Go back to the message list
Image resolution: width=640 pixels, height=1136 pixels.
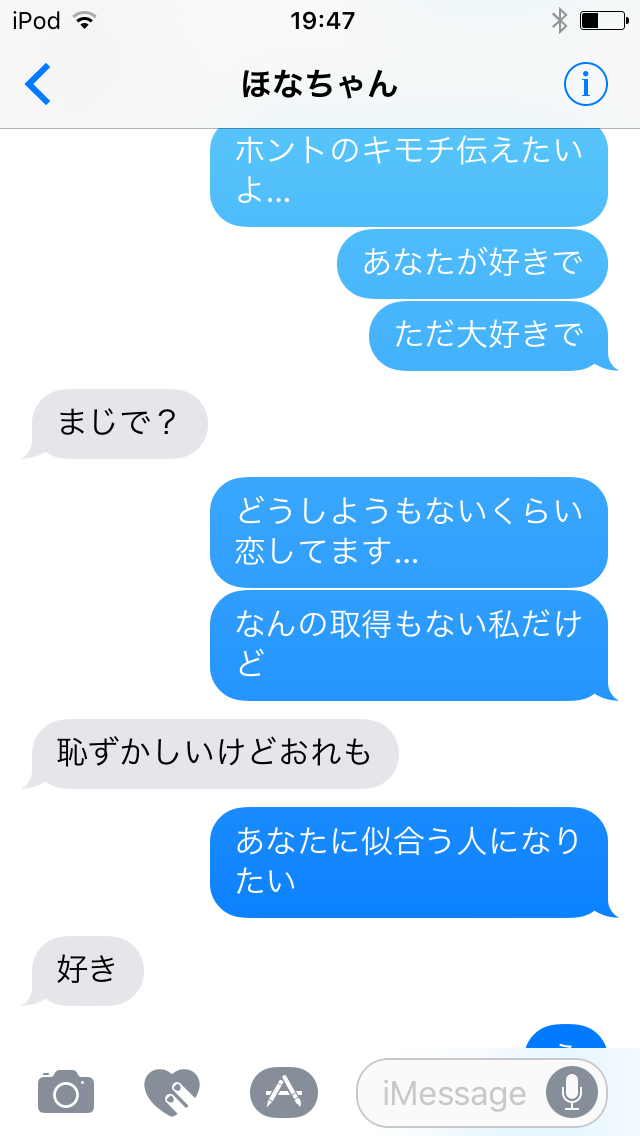[38, 85]
